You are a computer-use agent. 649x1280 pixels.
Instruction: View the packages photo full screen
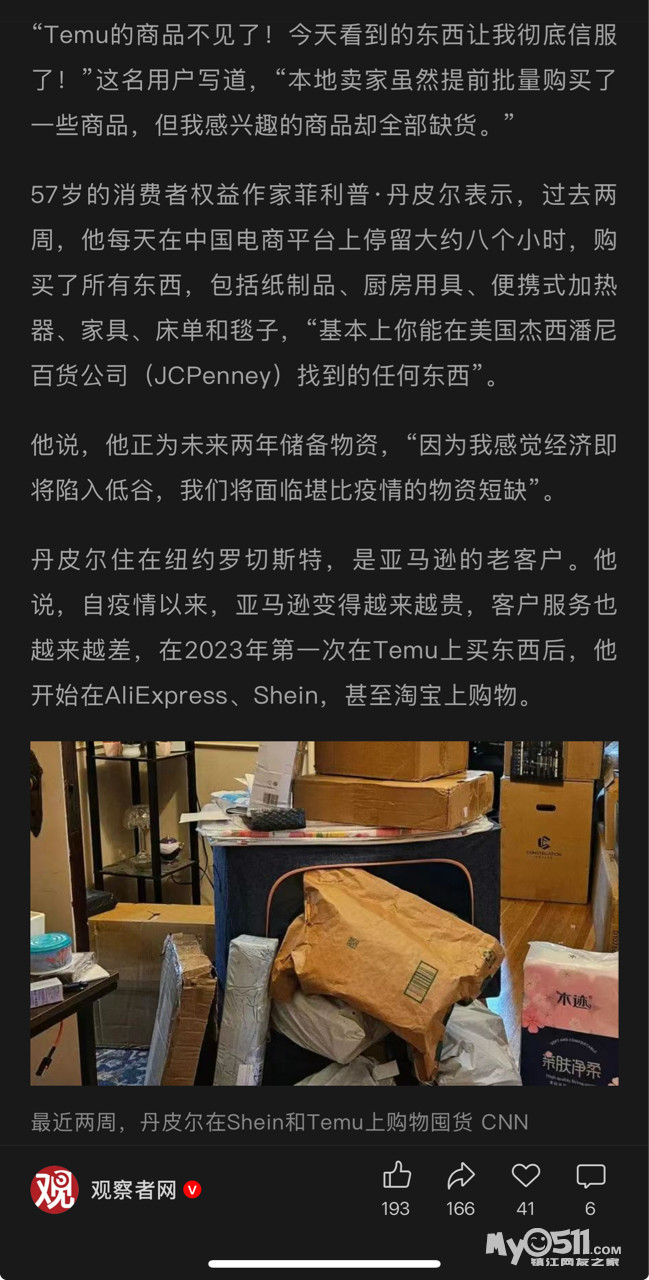(x=324, y=913)
